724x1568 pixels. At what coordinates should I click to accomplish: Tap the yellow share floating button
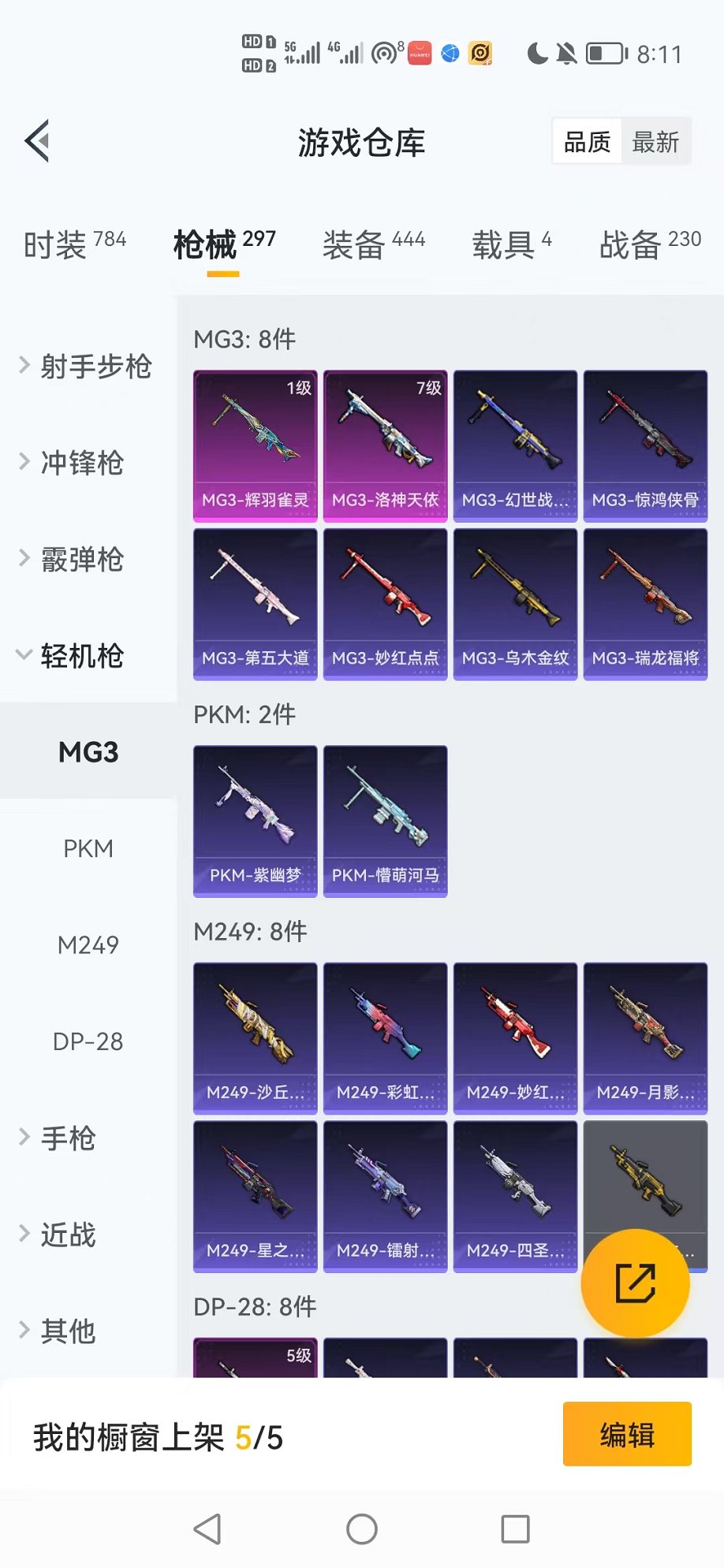tap(635, 1283)
